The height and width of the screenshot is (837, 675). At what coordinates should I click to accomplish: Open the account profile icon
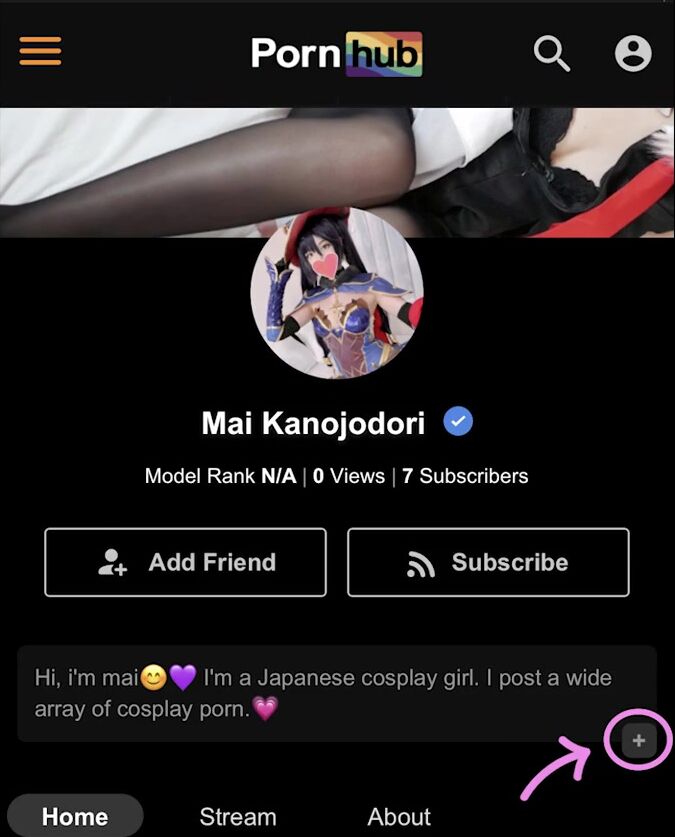tap(633, 53)
